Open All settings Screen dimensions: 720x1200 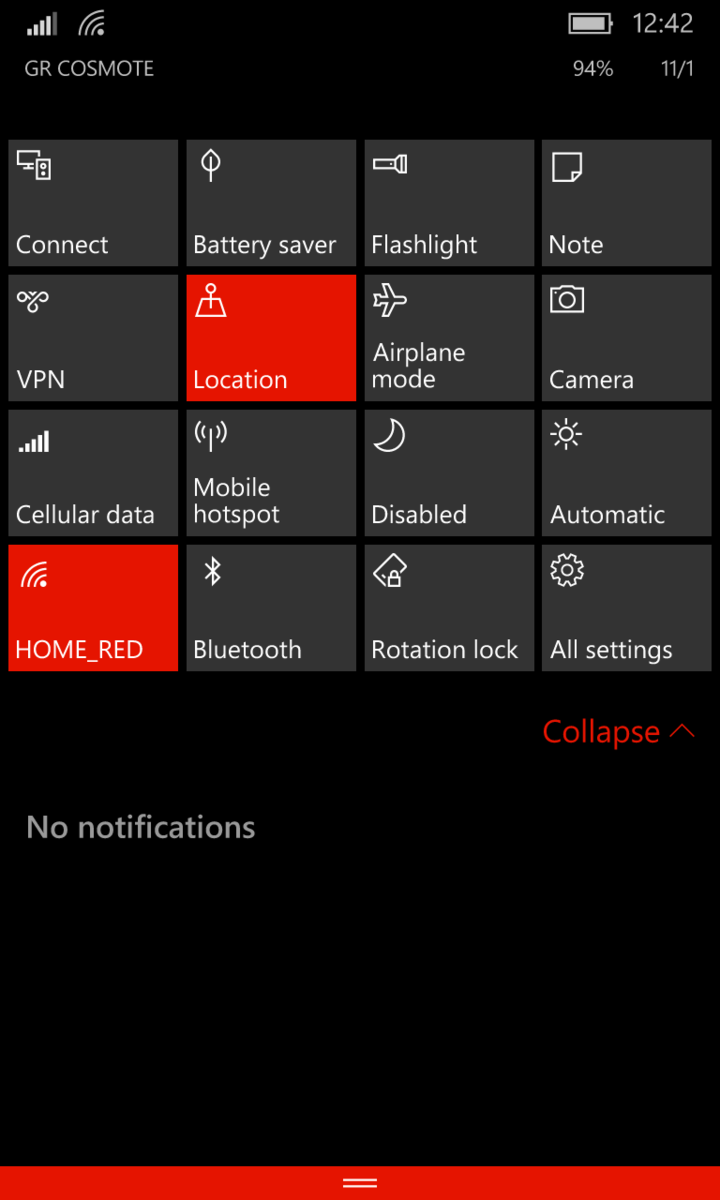pos(627,608)
